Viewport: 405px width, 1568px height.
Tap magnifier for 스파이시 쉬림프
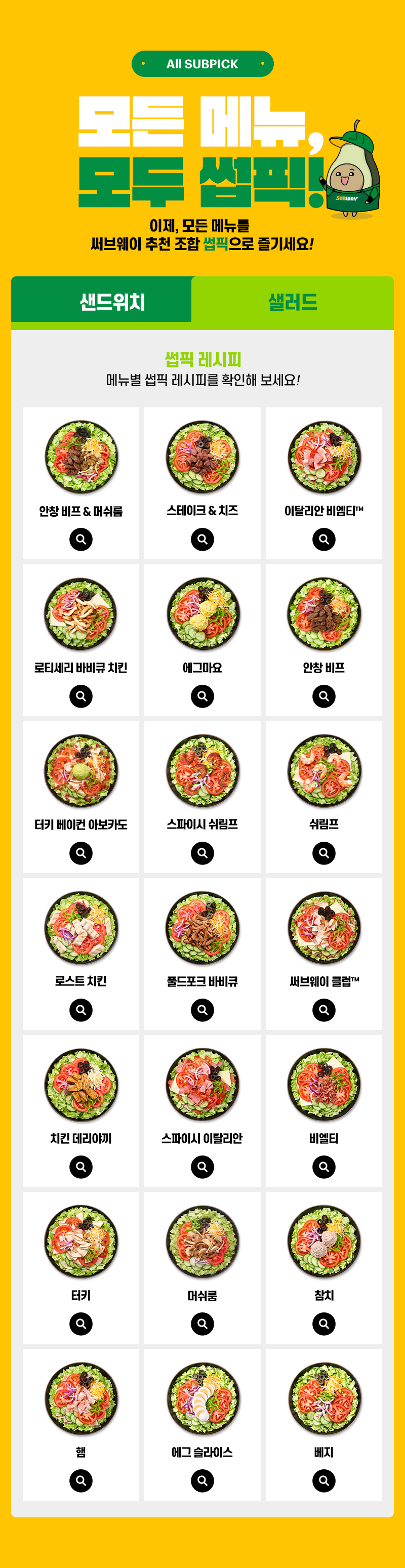(202, 853)
